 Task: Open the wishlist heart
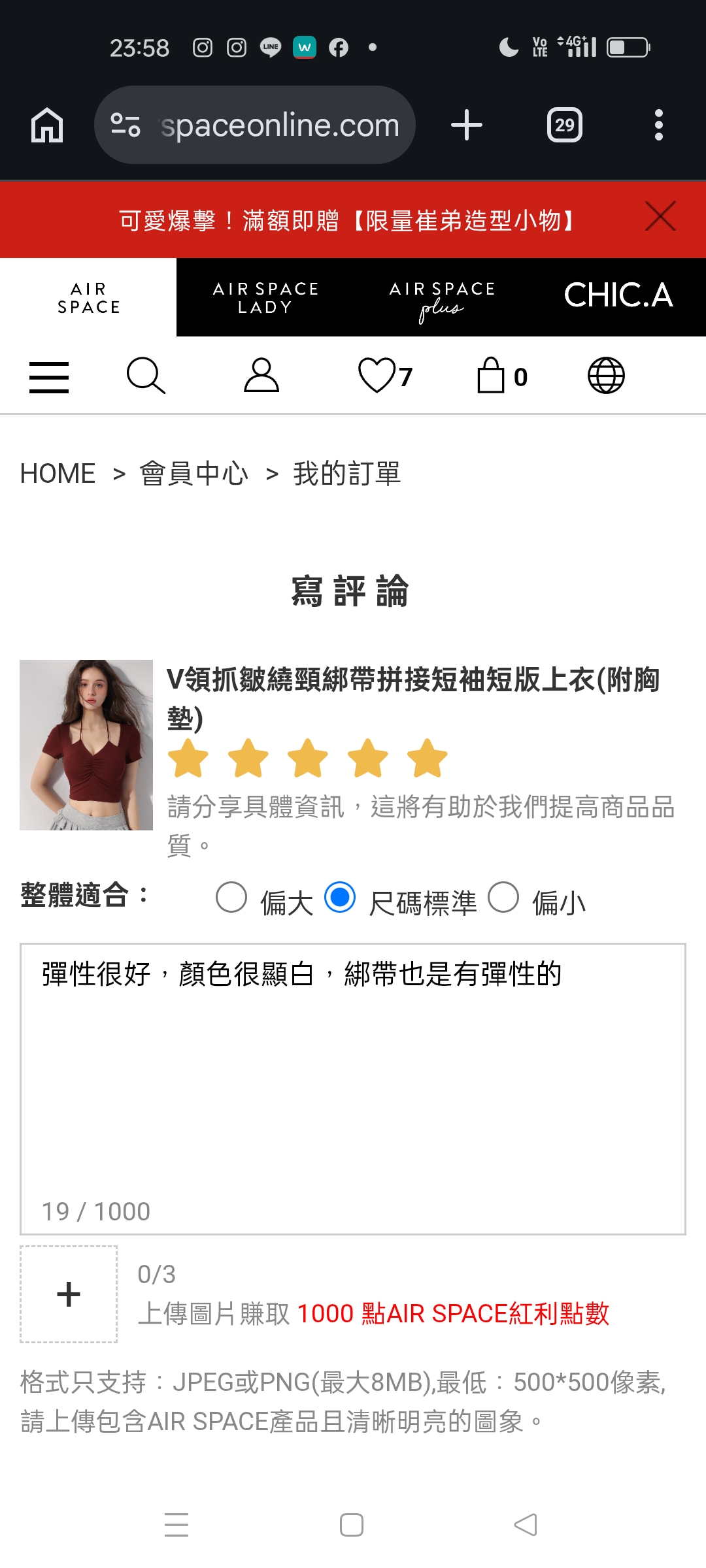coord(378,376)
